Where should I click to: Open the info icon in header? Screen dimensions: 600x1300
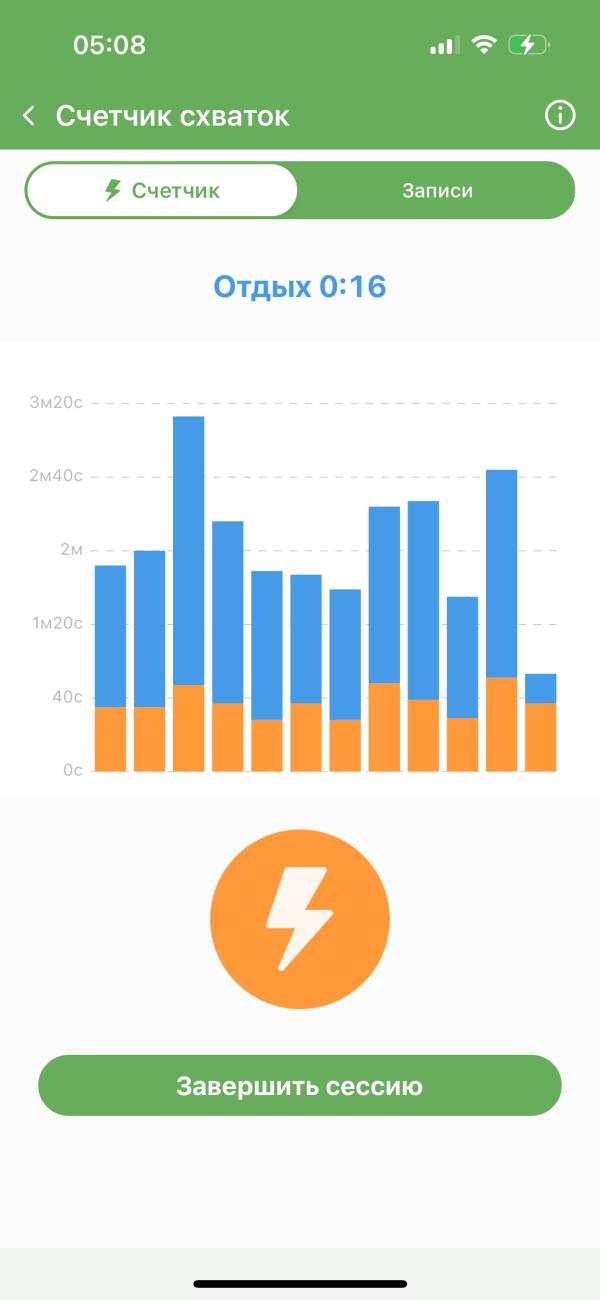click(x=560, y=116)
